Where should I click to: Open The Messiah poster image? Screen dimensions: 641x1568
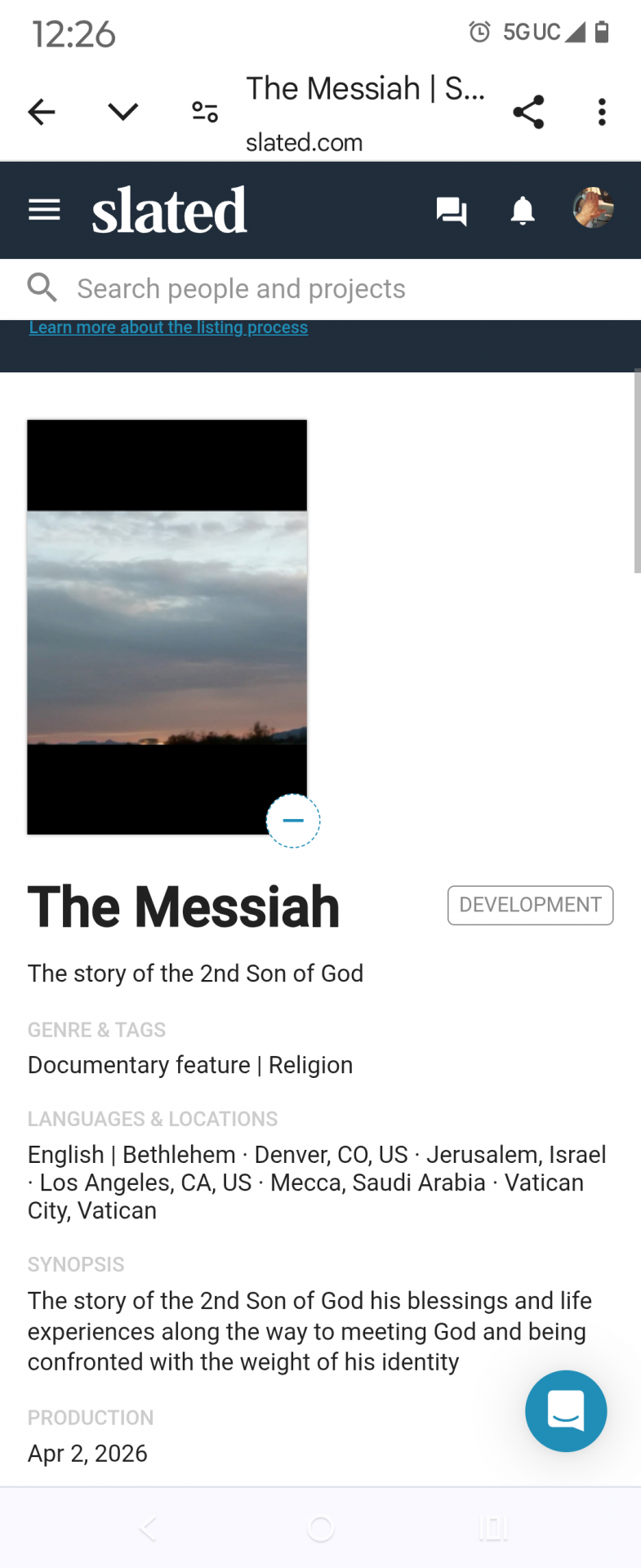click(x=167, y=626)
